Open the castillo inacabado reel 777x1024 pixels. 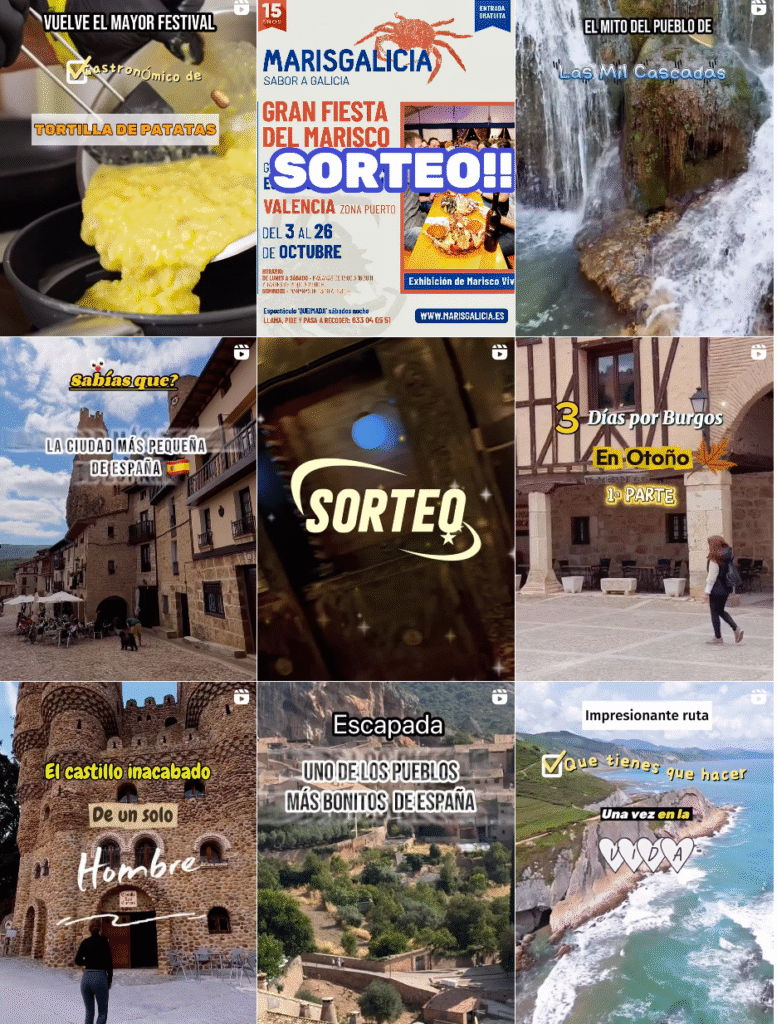128,853
